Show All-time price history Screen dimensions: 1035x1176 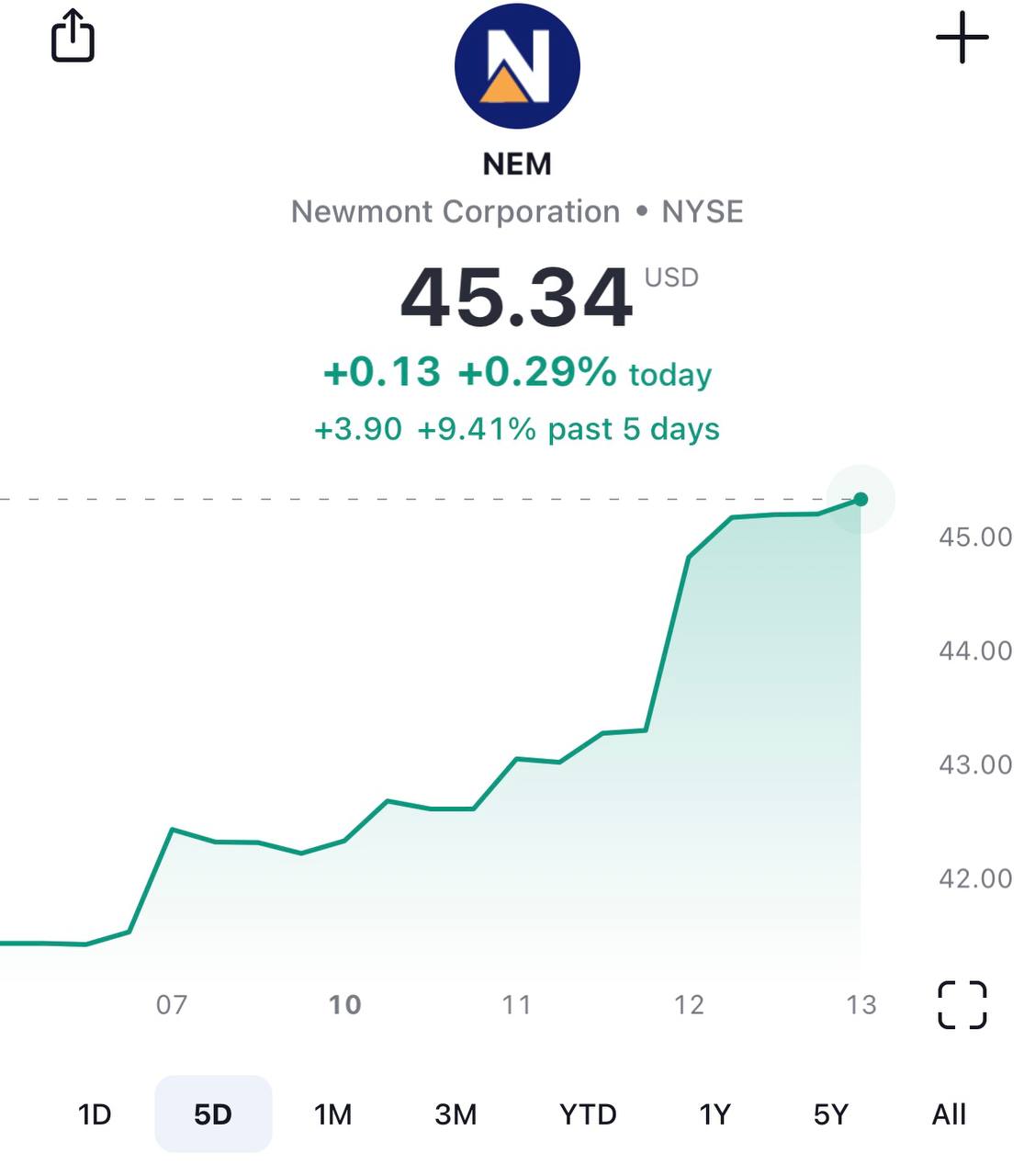(x=949, y=1114)
